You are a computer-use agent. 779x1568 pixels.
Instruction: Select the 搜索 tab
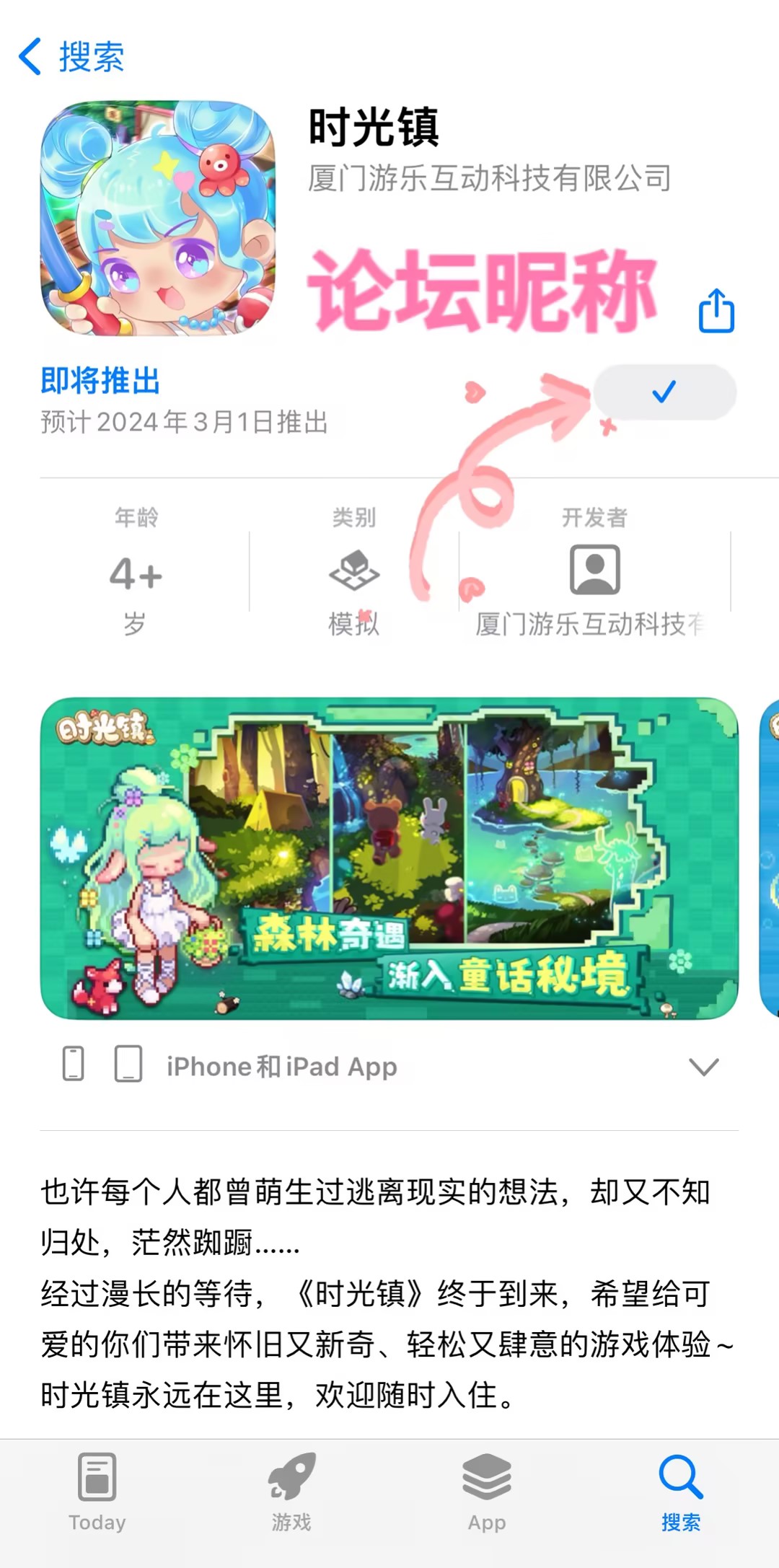click(681, 1490)
